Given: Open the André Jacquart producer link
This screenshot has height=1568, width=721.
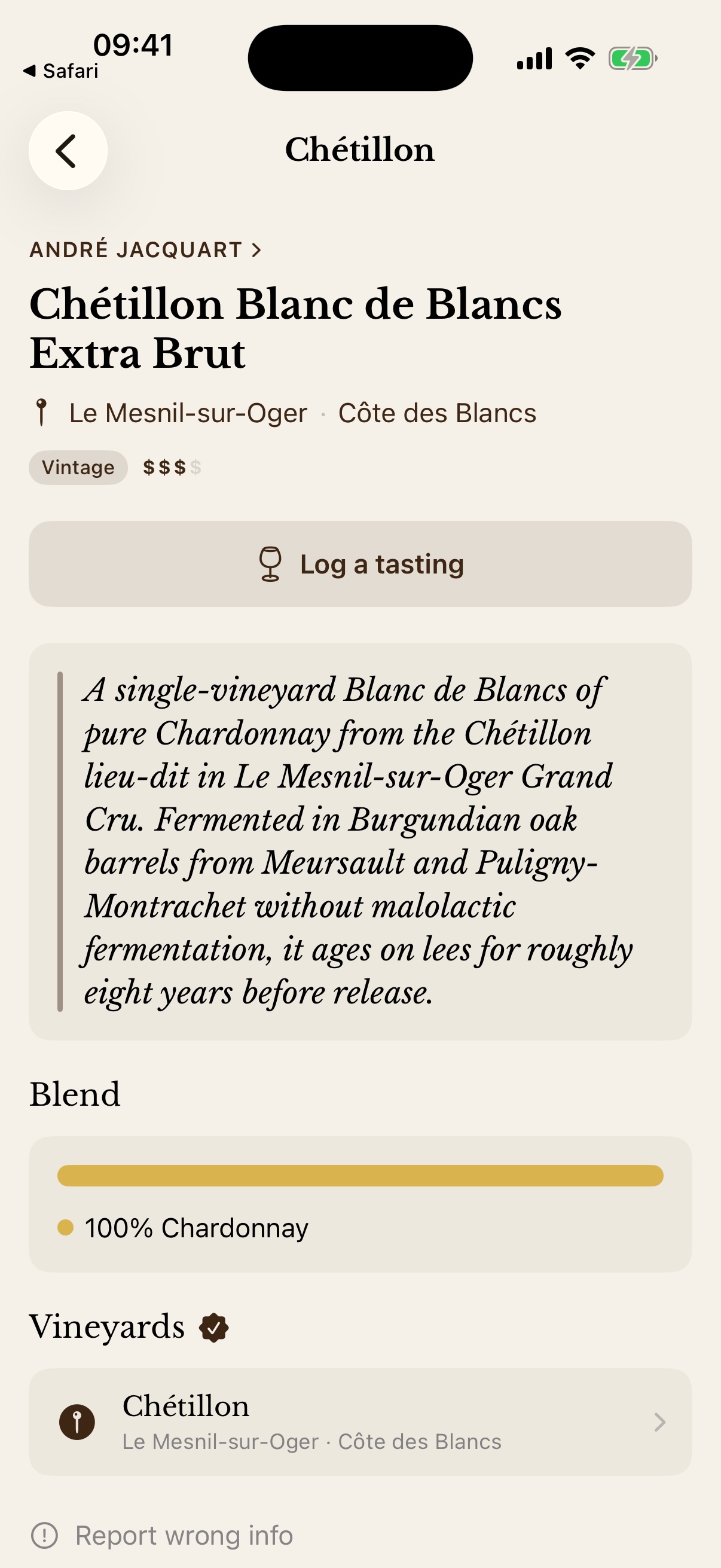Looking at the screenshot, I should [x=145, y=249].
